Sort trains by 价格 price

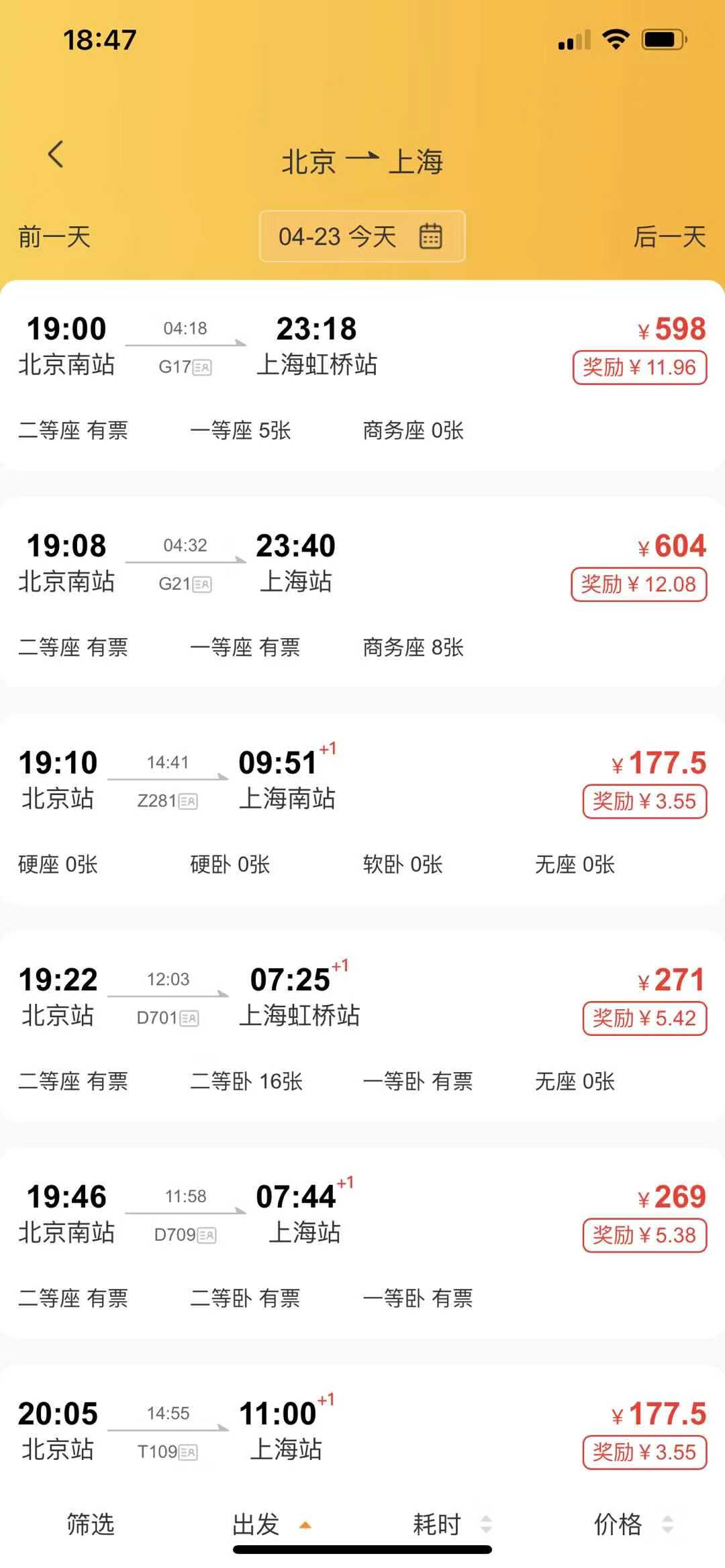[632, 1524]
